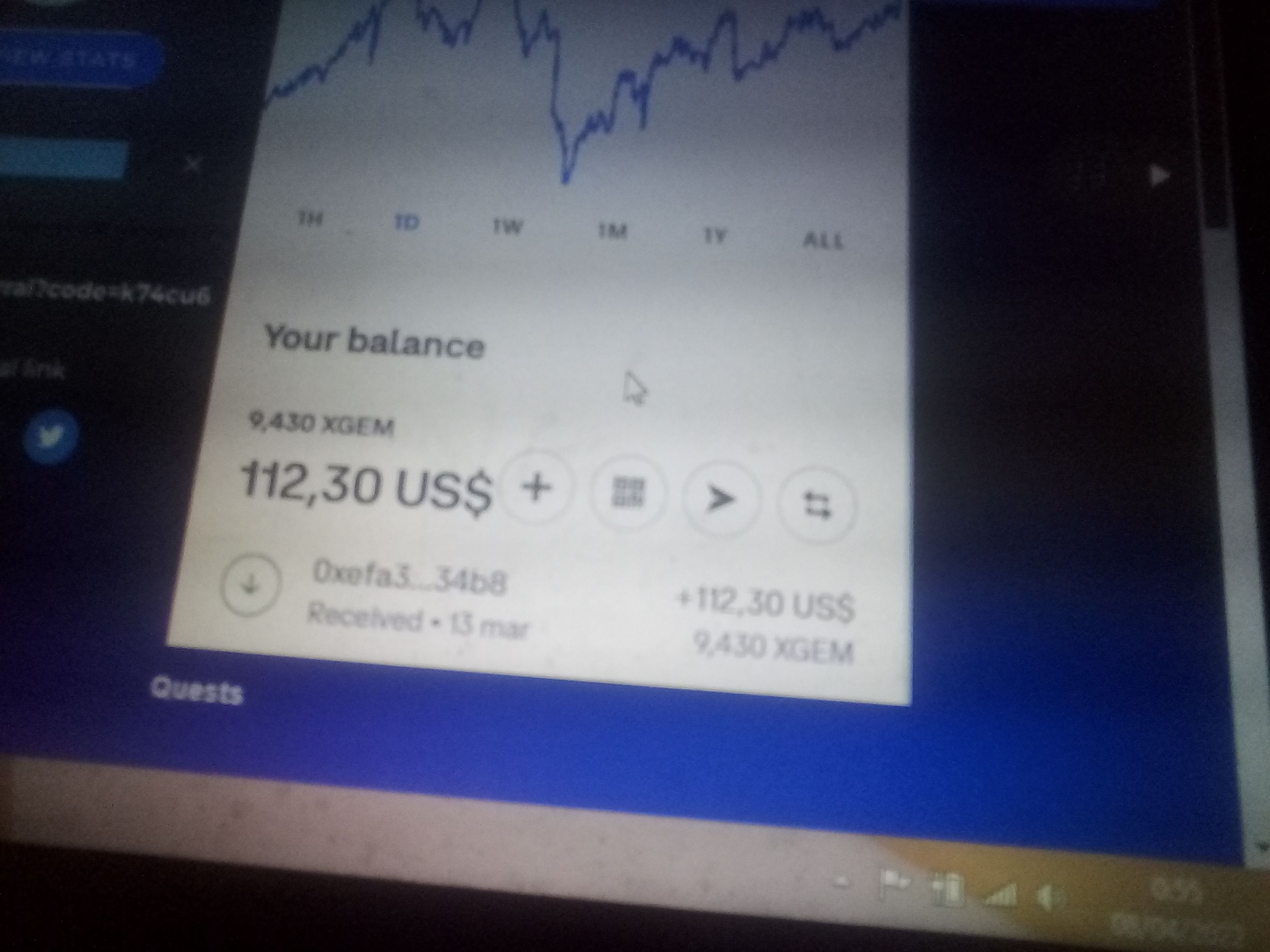Tap the send arrow button

[721, 499]
